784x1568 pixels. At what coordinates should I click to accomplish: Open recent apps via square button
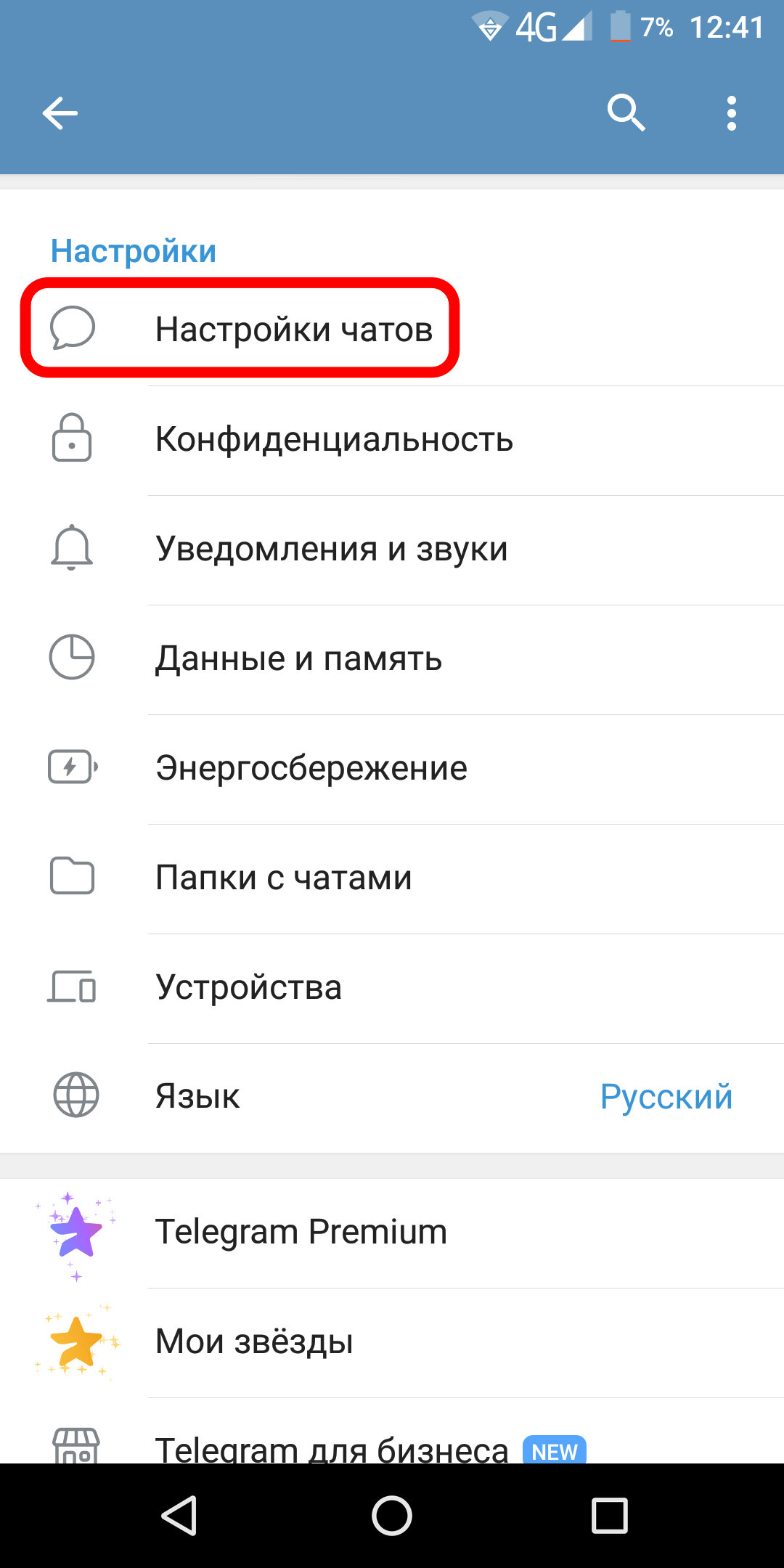click(x=610, y=1516)
